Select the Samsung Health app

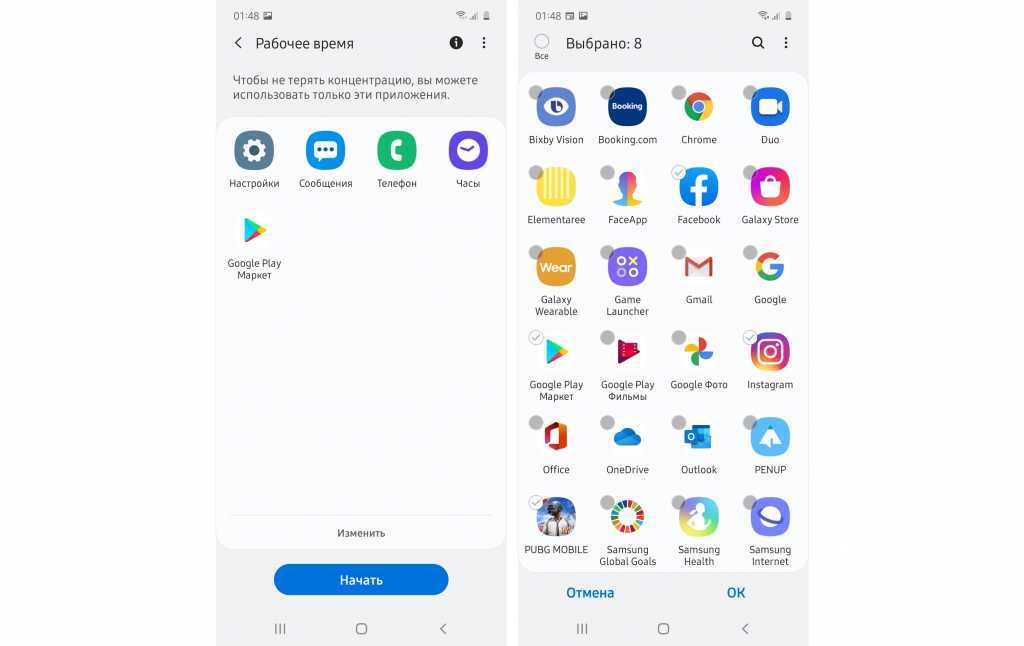click(698, 517)
